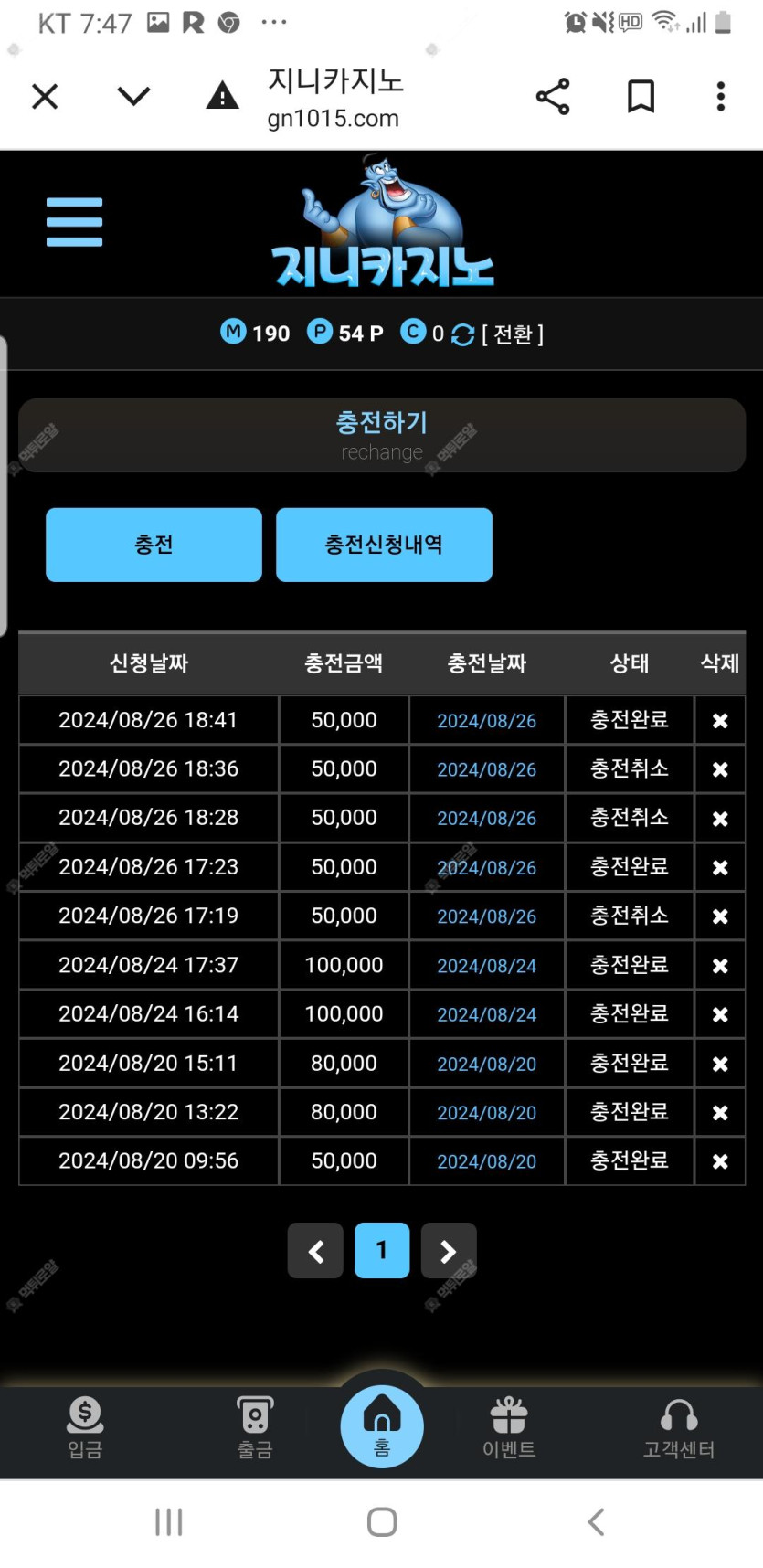Remove the 2024/08/20 09:56 record
Screen dimensions: 763x1568
720,1161
